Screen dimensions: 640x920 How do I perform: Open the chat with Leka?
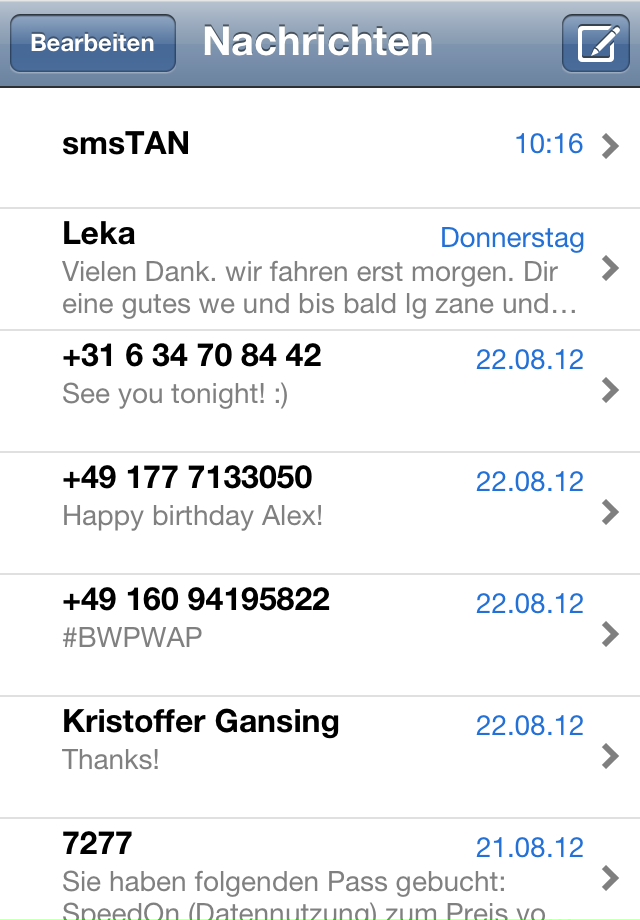pyautogui.click(x=320, y=269)
